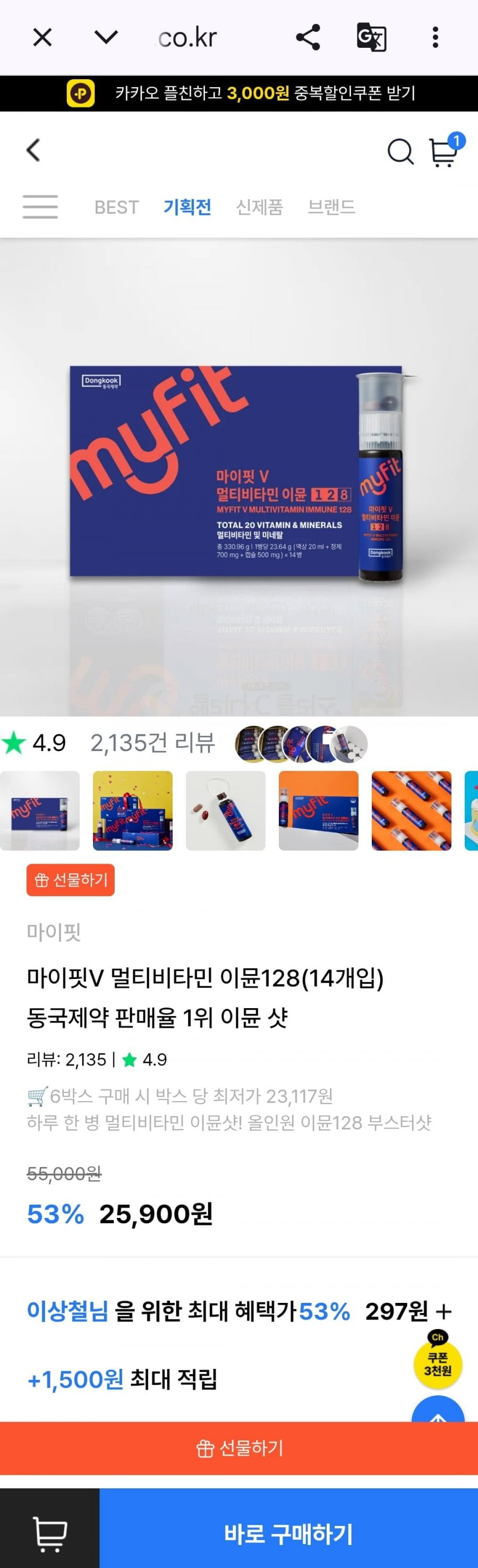This screenshot has width=478, height=1568.
Task: Switch to the 브랜드 tab
Action: click(331, 208)
